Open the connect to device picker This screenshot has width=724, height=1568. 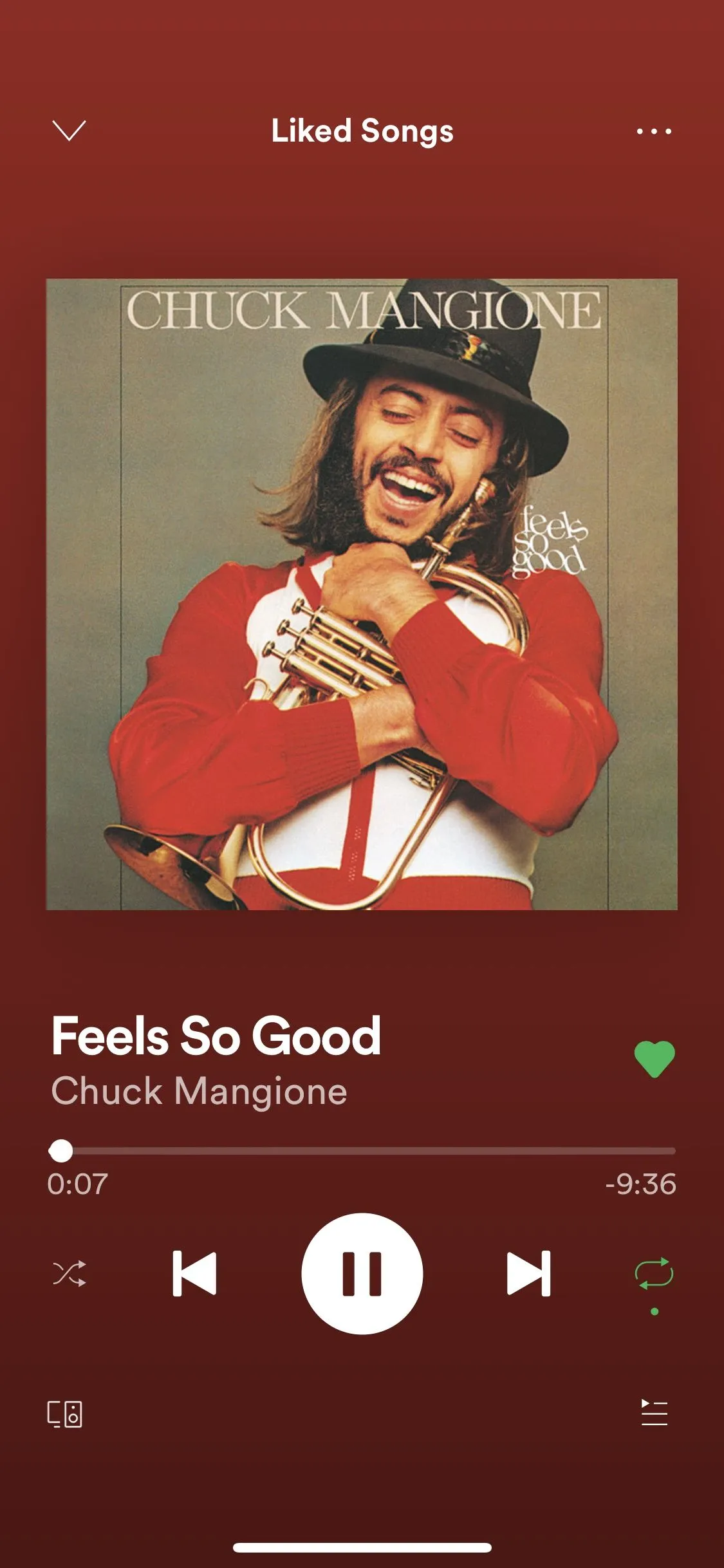tap(65, 1414)
